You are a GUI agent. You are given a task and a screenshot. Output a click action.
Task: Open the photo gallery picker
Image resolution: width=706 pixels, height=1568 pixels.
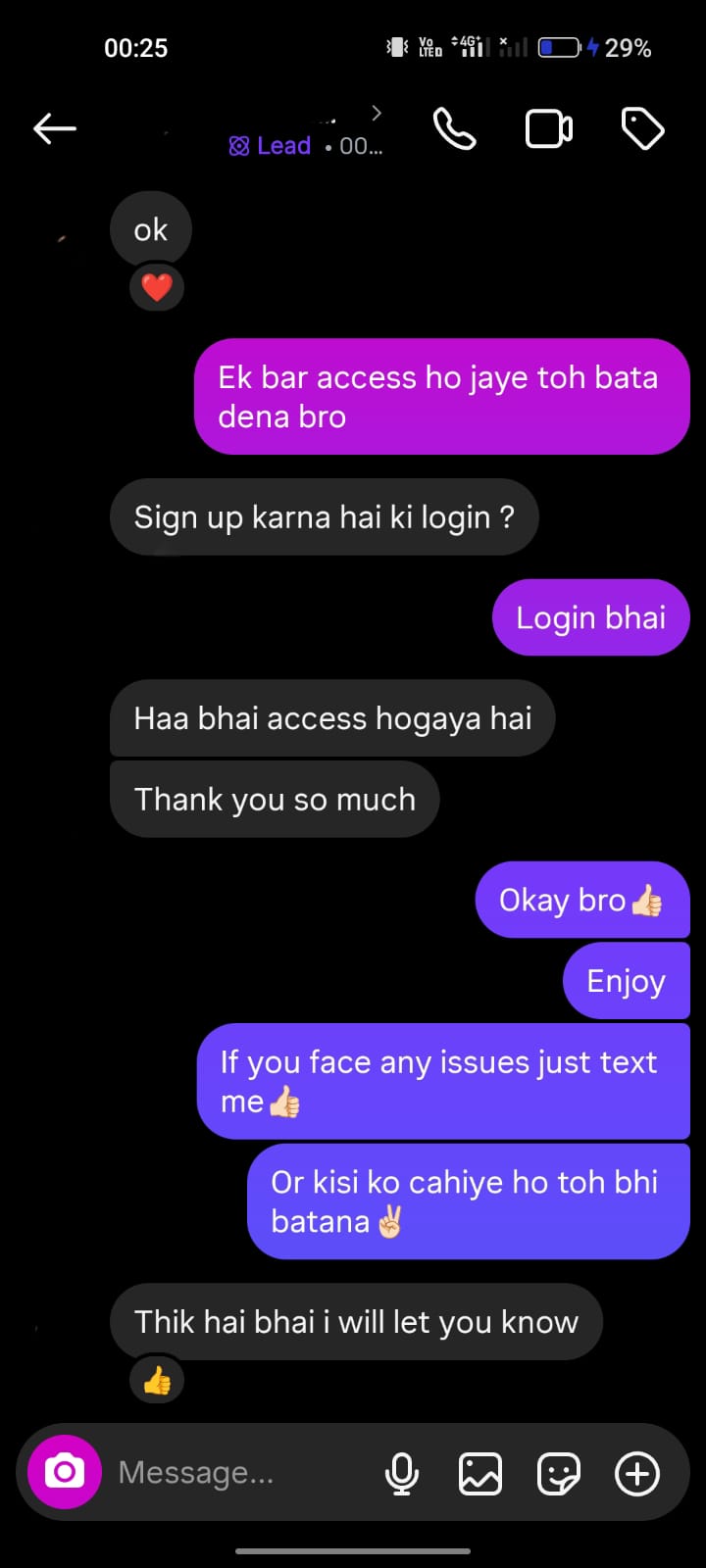480,1473
